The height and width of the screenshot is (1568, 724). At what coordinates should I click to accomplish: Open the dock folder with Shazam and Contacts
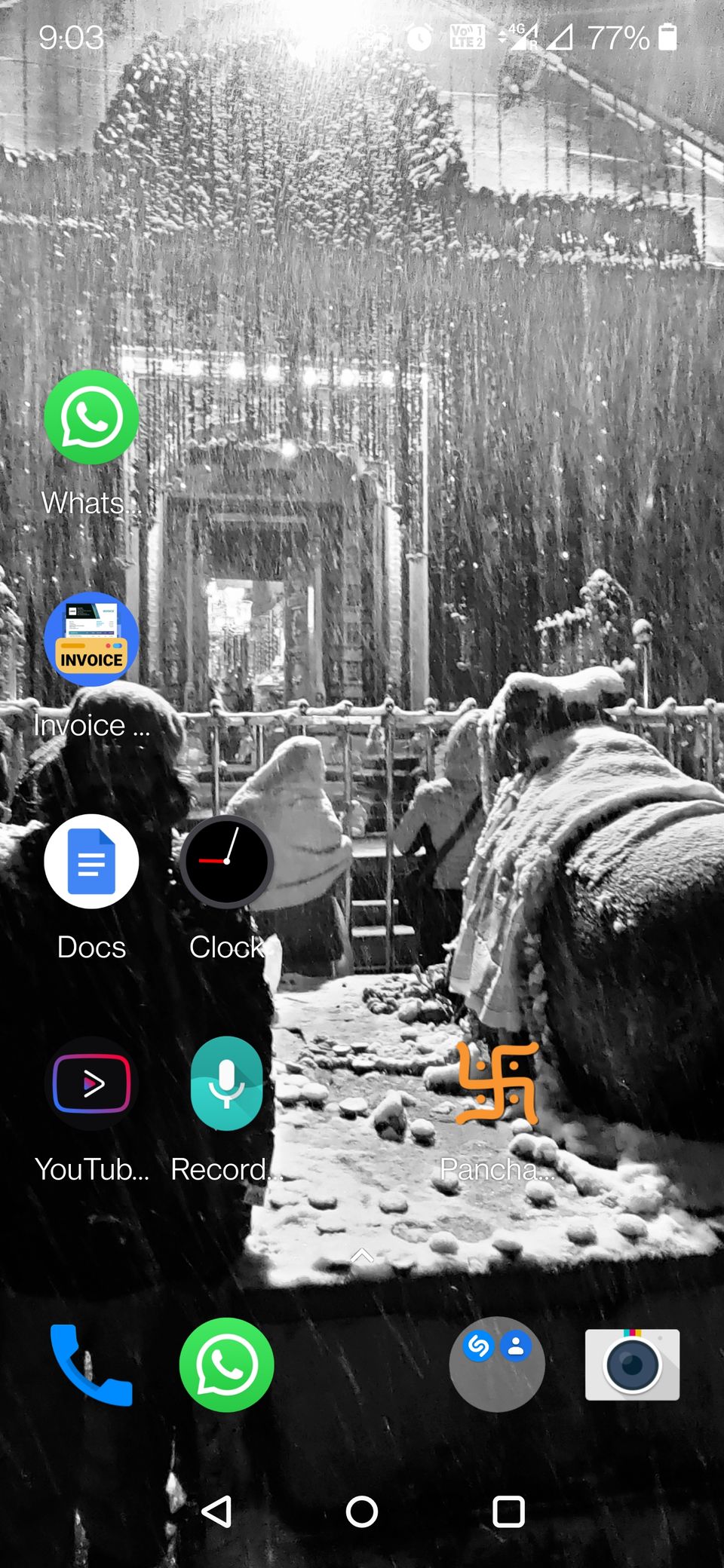point(497,1364)
